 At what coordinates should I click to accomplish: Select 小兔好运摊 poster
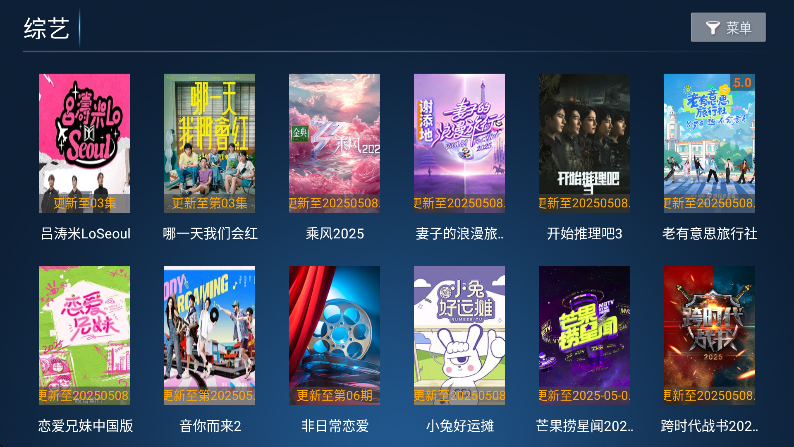(x=459, y=335)
